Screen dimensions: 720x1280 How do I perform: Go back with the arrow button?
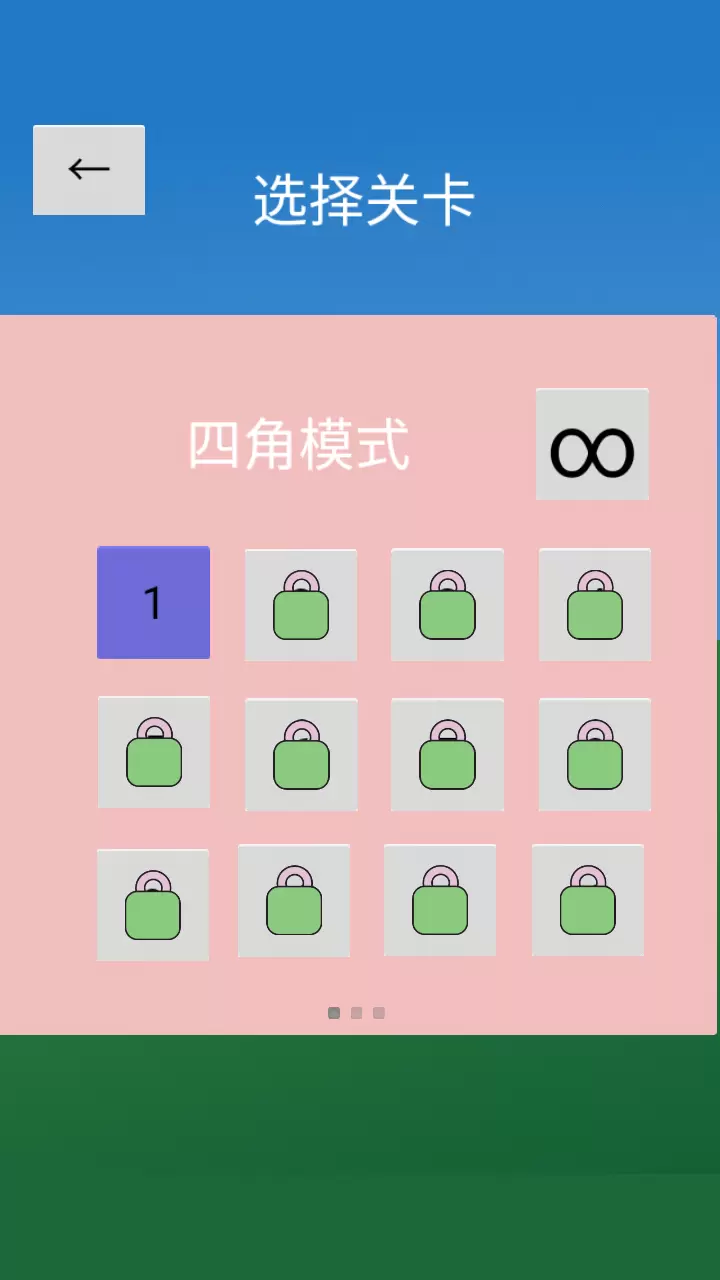[89, 170]
